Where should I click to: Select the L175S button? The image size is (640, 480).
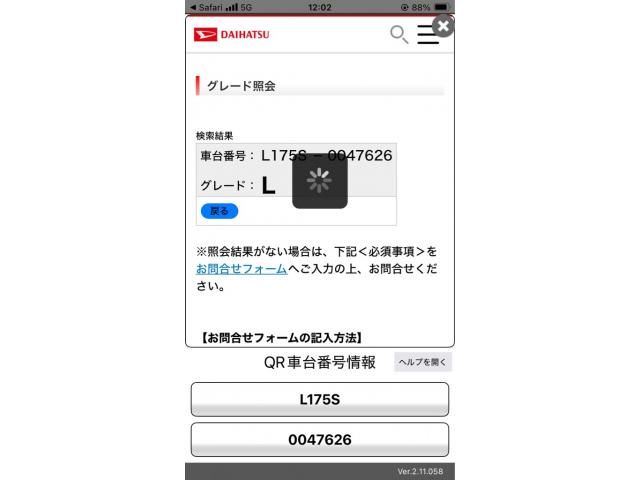click(320, 399)
